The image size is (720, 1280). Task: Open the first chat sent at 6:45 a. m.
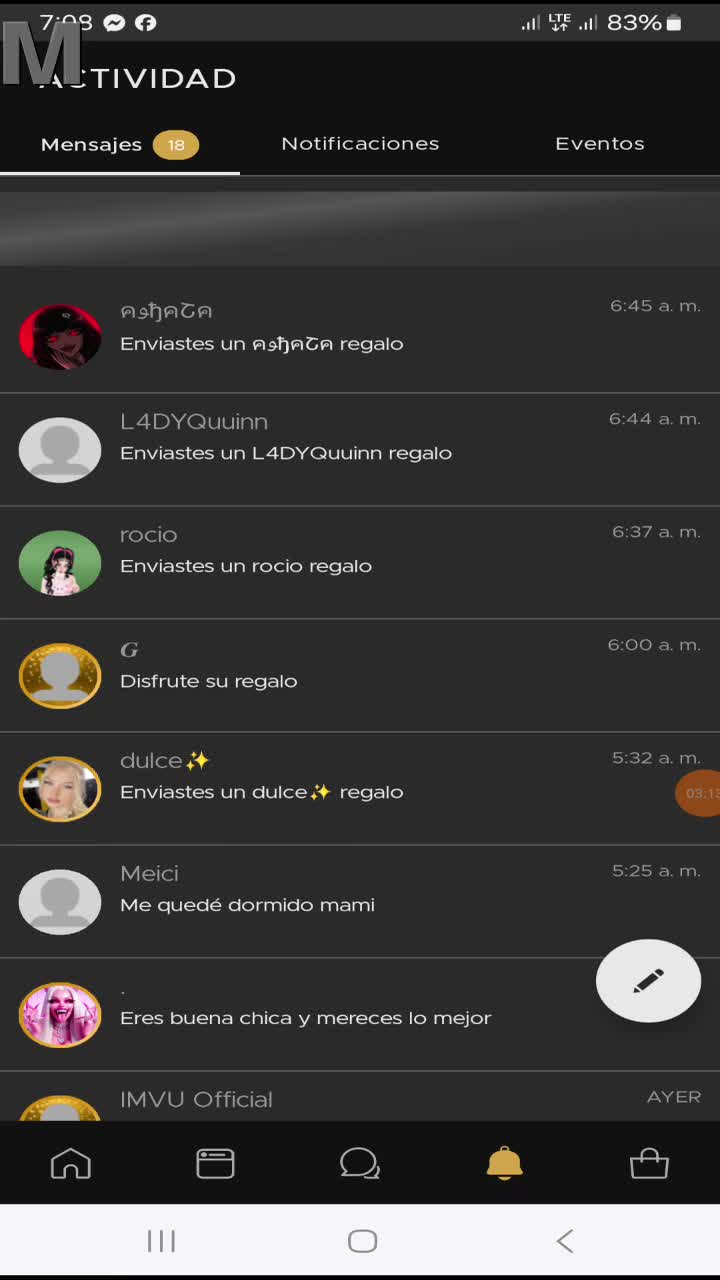click(x=360, y=336)
